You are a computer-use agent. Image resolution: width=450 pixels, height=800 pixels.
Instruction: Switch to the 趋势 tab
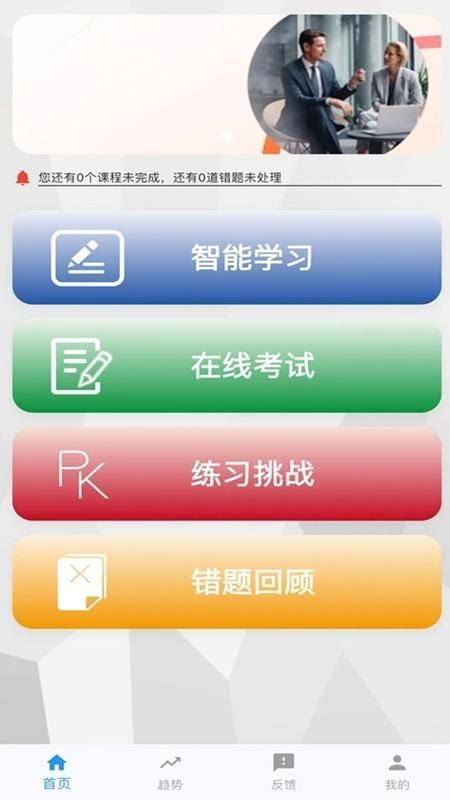(x=170, y=772)
